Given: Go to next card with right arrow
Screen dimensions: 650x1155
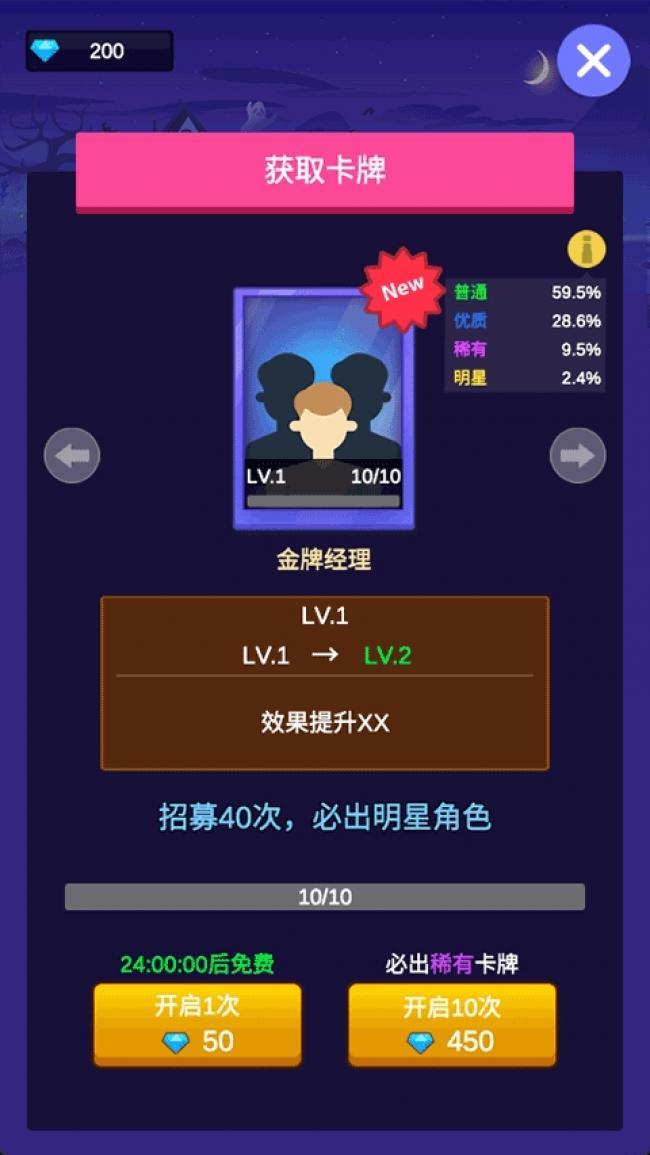Looking at the screenshot, I should (x=578, y=456).
